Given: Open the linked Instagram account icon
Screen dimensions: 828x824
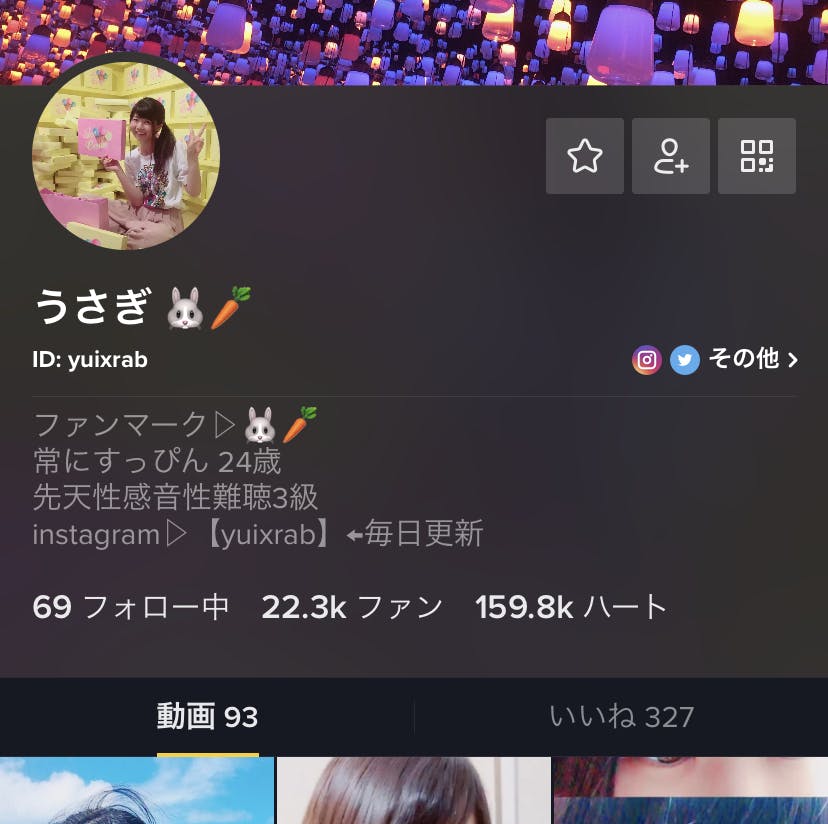Looking at the screenshot, I should click(647, 360).
